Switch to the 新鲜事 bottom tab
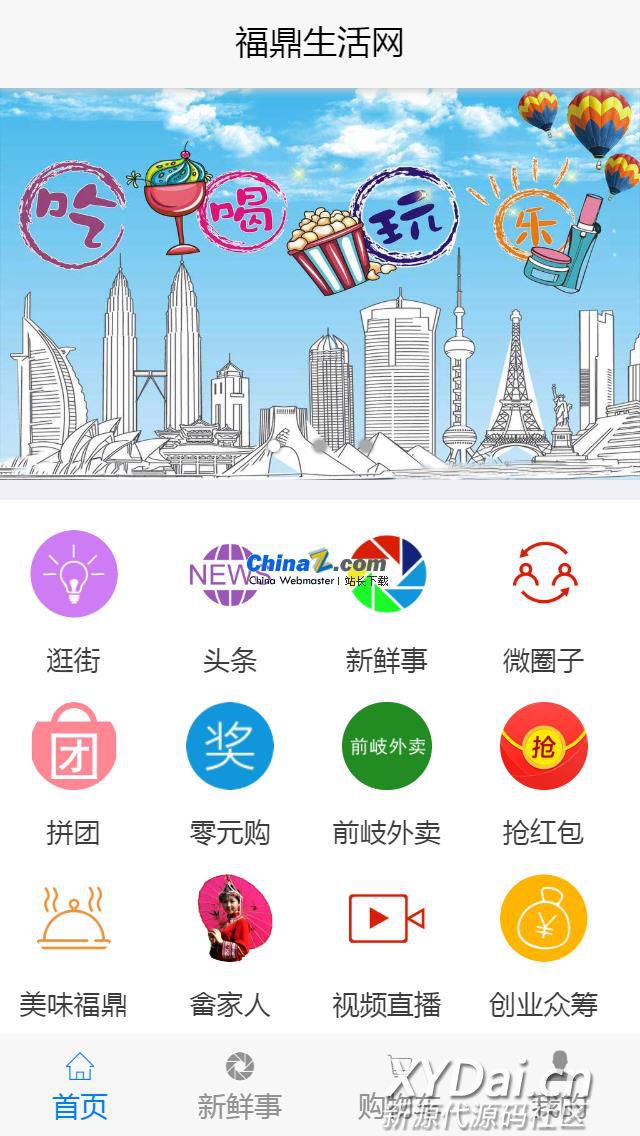Image resolution: width=640 pixels, height=1136 pixels. (x=240, y=1086)
